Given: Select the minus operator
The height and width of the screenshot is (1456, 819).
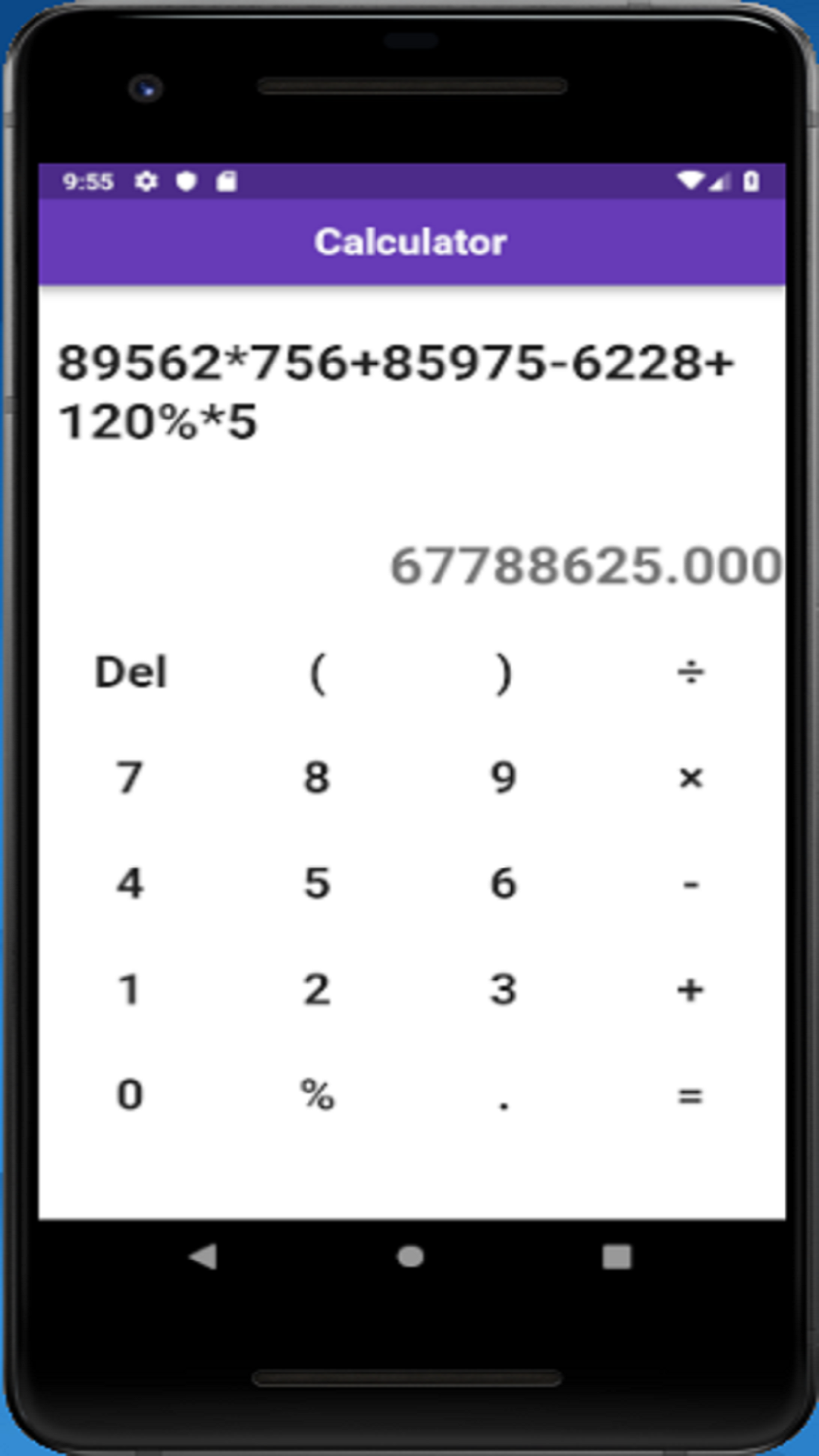Looking at the screenshot, I should tap(690, 883).
